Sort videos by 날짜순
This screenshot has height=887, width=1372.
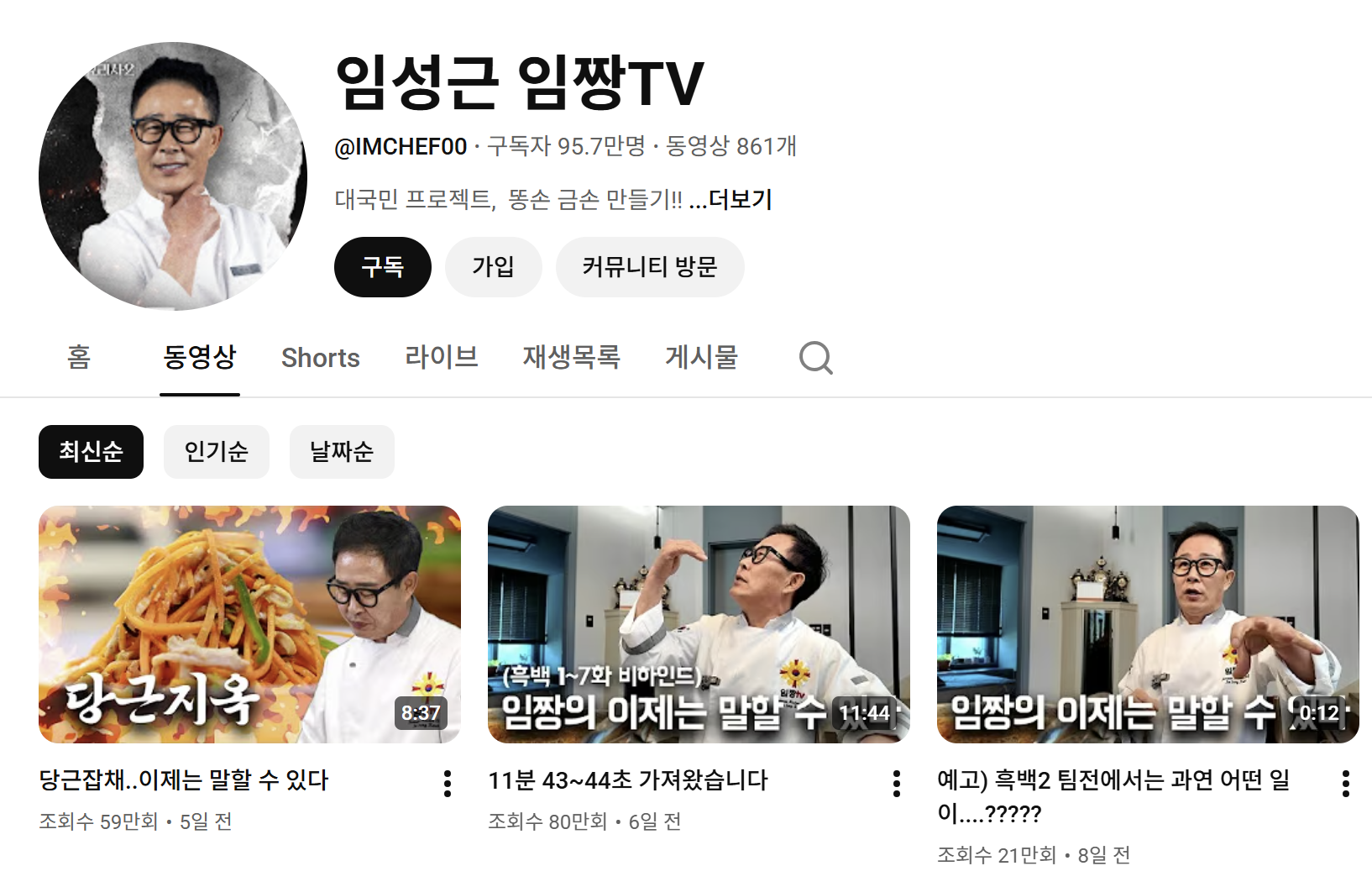click(341, 452)
